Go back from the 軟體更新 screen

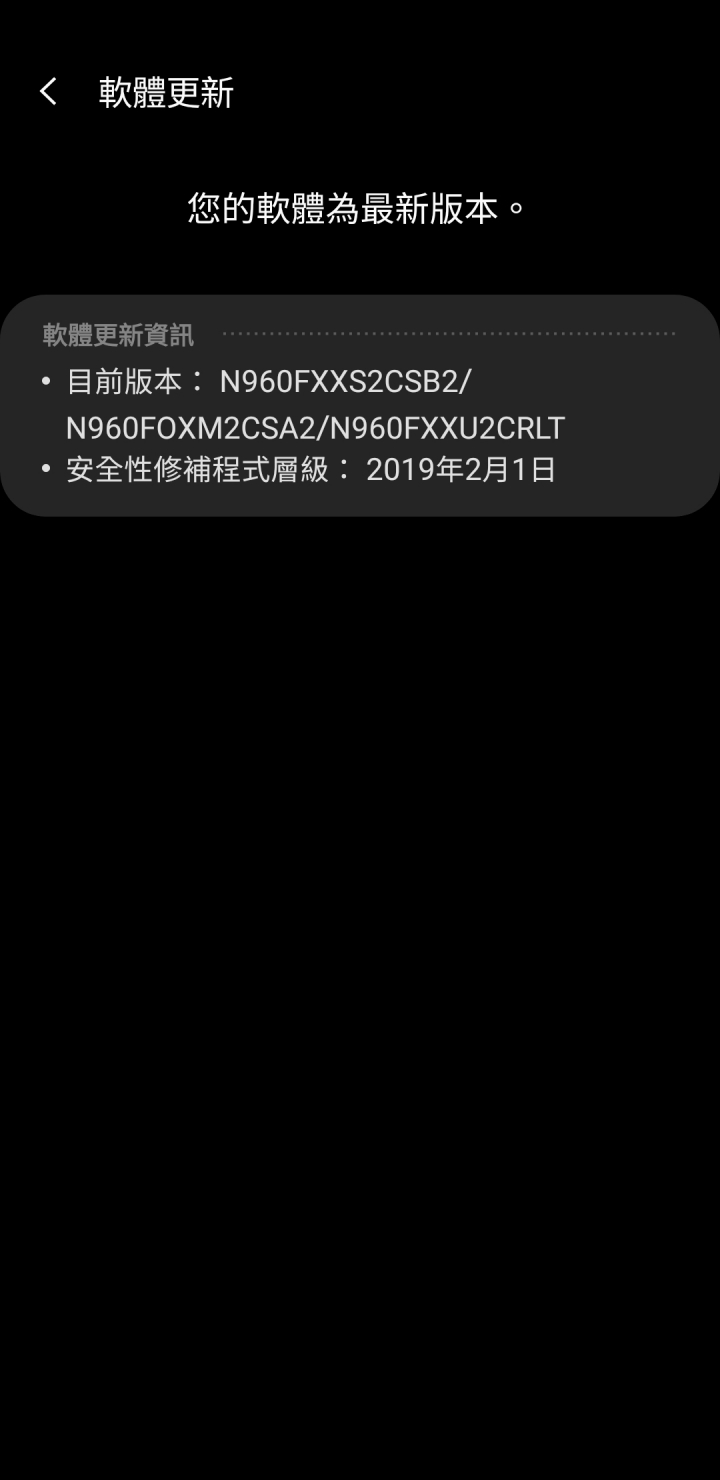pyautogui.click(x=48, y=92)
